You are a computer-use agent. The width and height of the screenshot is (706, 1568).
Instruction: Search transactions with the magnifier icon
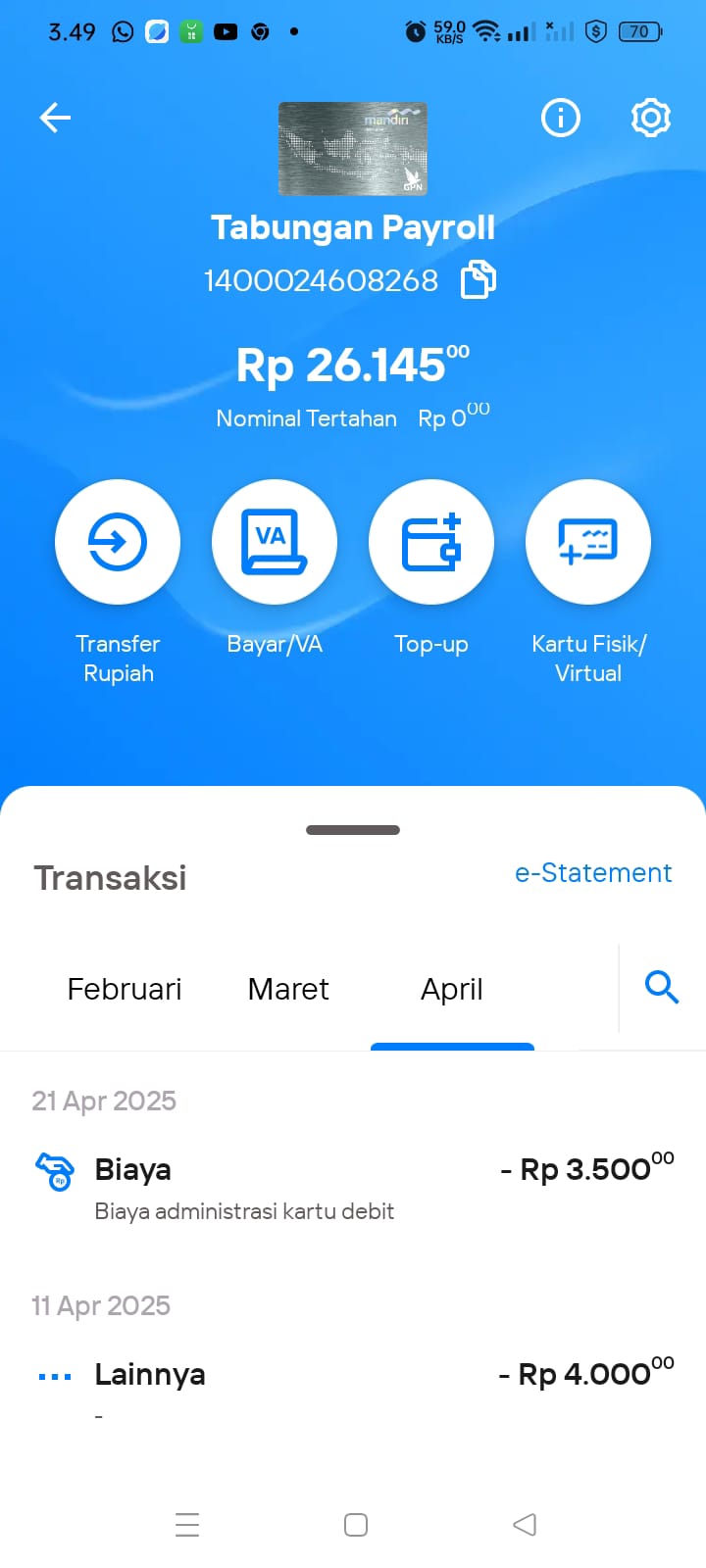pyautogui.click(x=662, y=987)
